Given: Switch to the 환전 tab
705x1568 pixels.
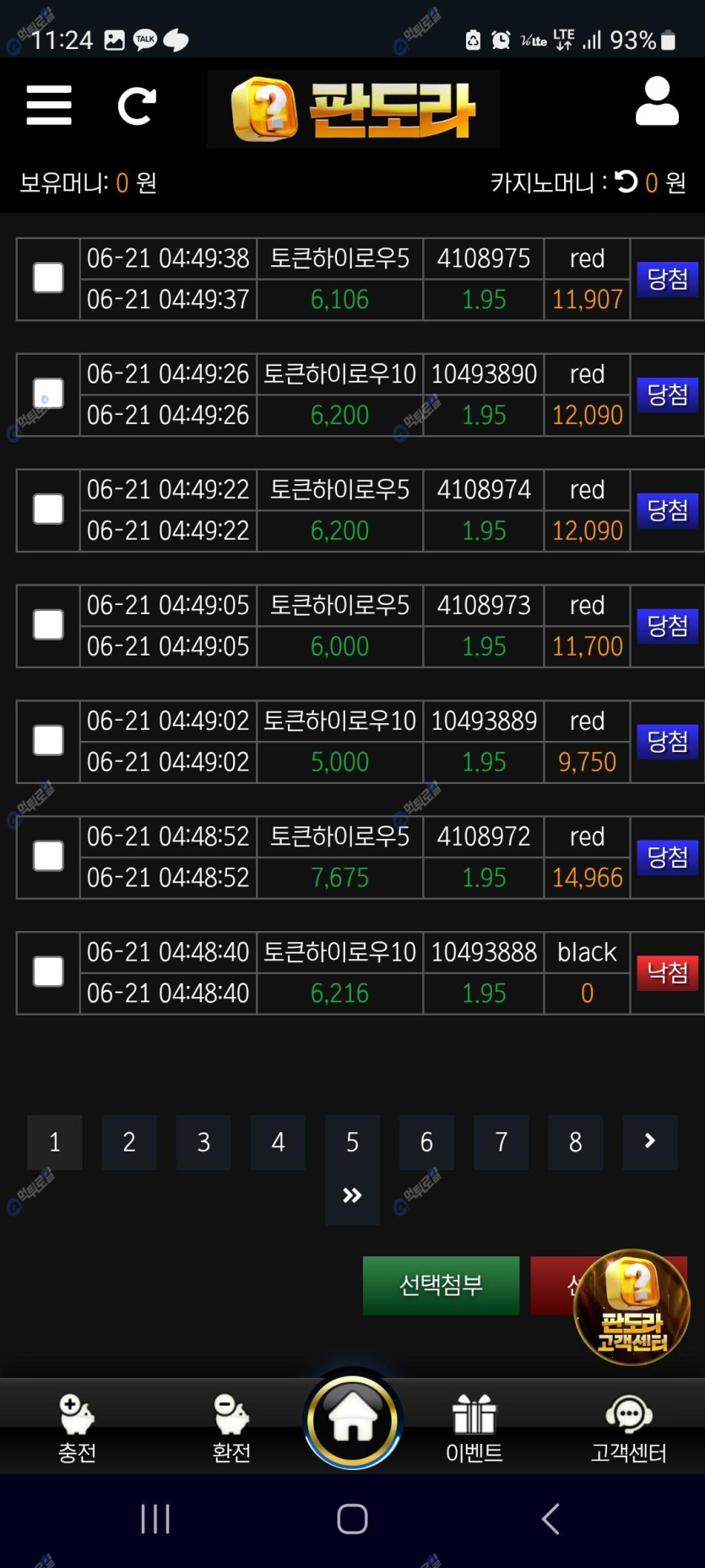Looking at the screenshot, I should 231,1428.
